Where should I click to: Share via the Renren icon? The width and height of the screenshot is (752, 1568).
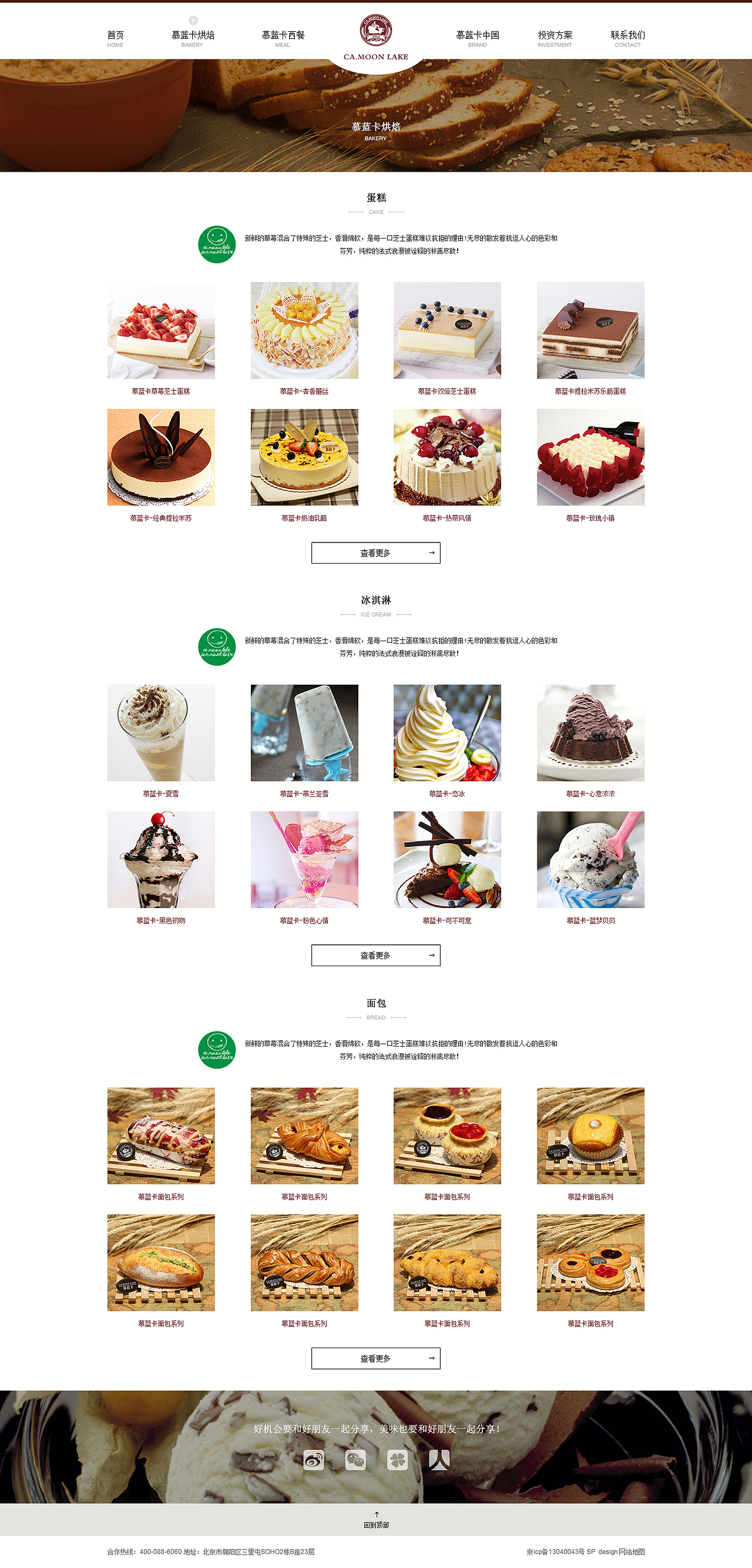439,1460
